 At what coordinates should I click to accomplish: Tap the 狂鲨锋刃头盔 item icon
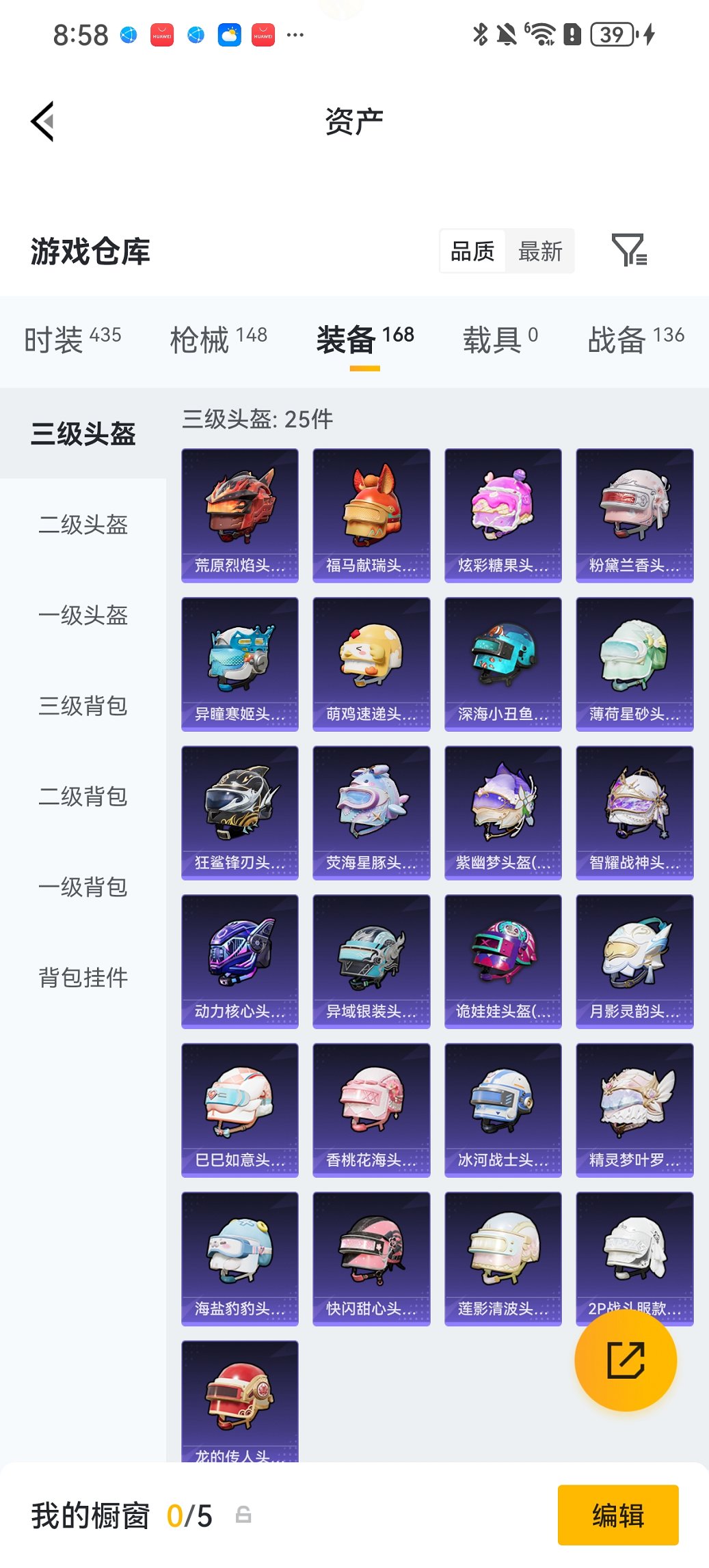coord(240,810)
